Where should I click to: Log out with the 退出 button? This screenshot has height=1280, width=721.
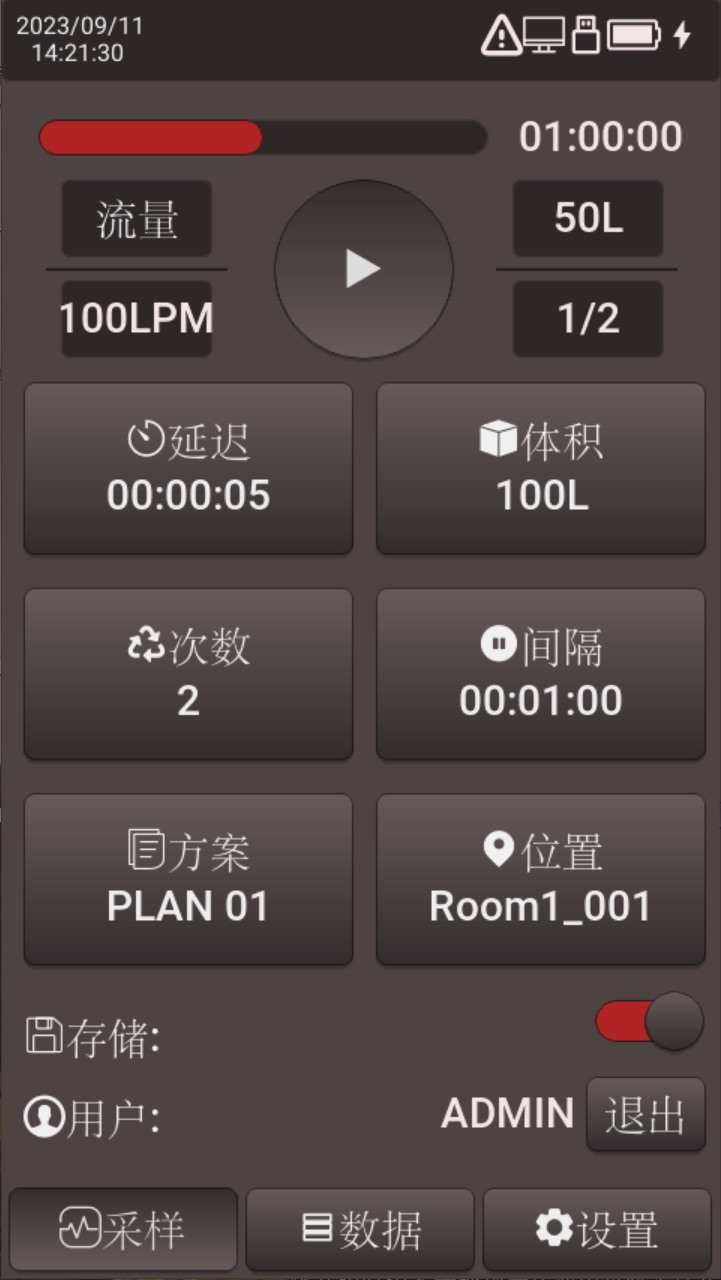coord(645,1114)
